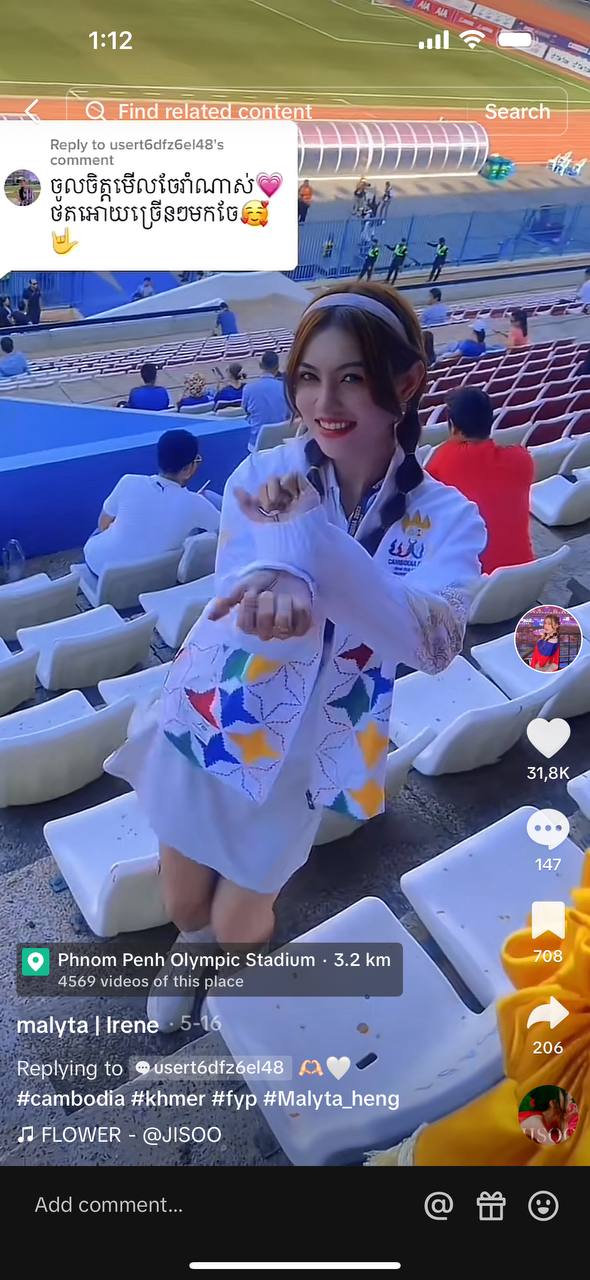The width and height of the screenshot is (590, 1280).
Task: Open the malyta | Irene username
Action: tap(88, 1025)
